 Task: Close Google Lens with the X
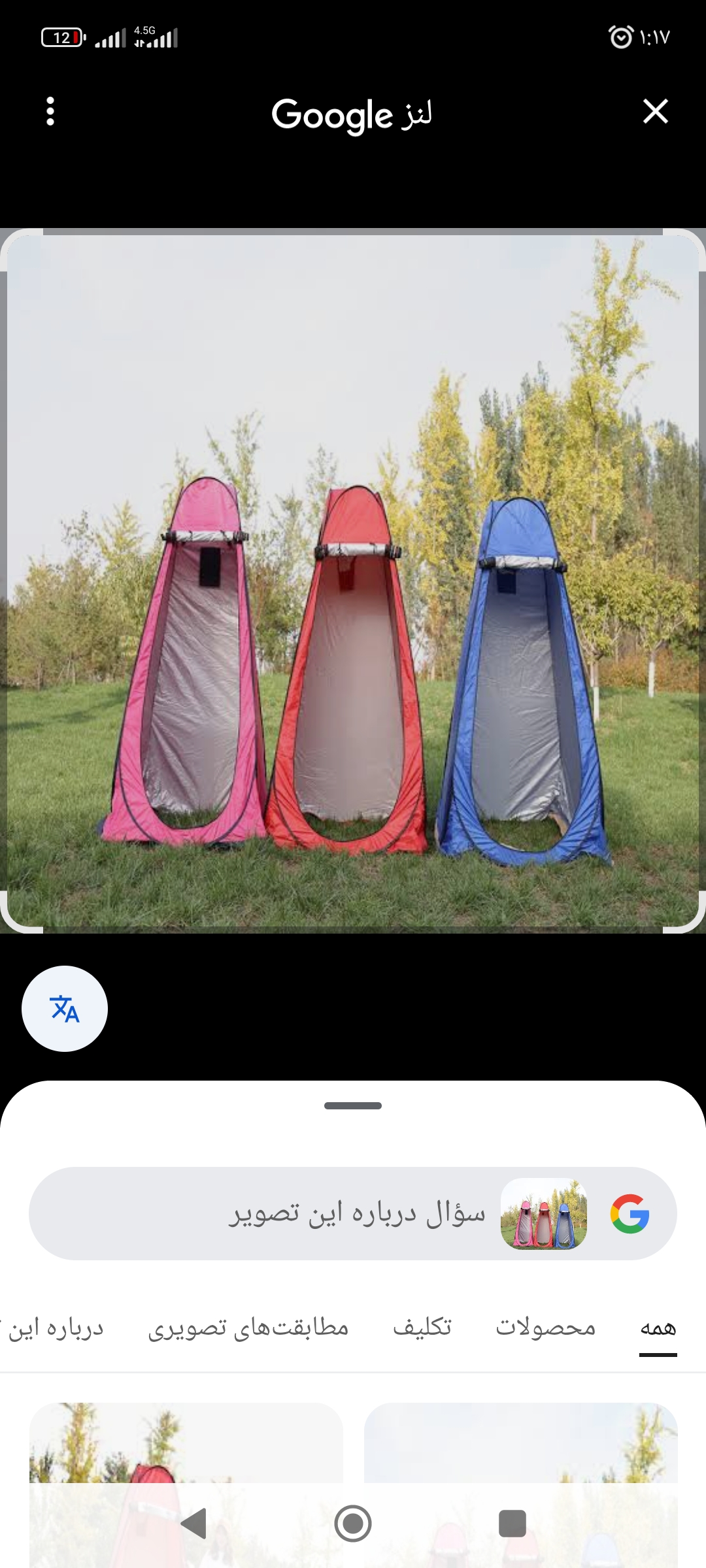pos(655,112)
